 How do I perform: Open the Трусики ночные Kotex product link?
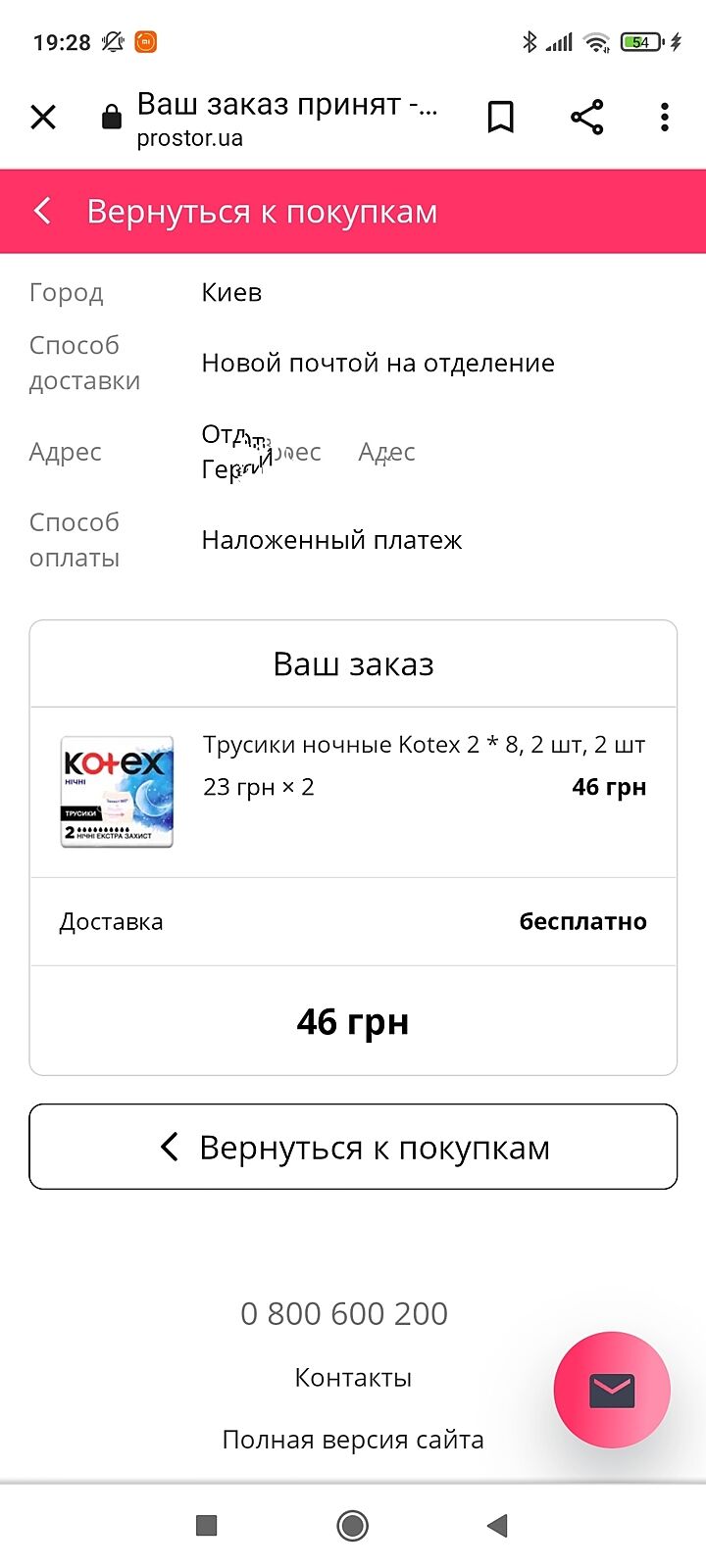pyautogui.click(x=424, y=745)
